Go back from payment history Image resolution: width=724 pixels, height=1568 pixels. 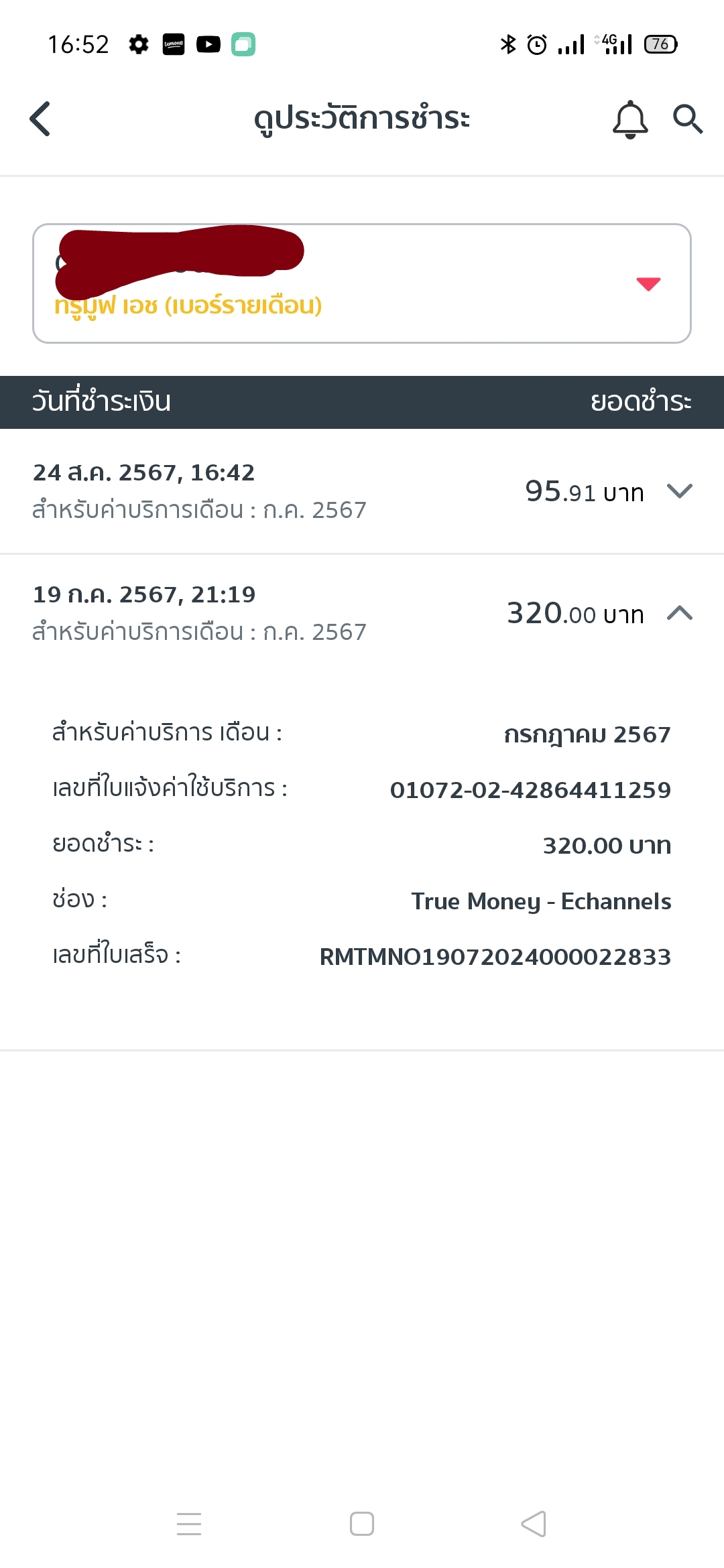(40, 119)
